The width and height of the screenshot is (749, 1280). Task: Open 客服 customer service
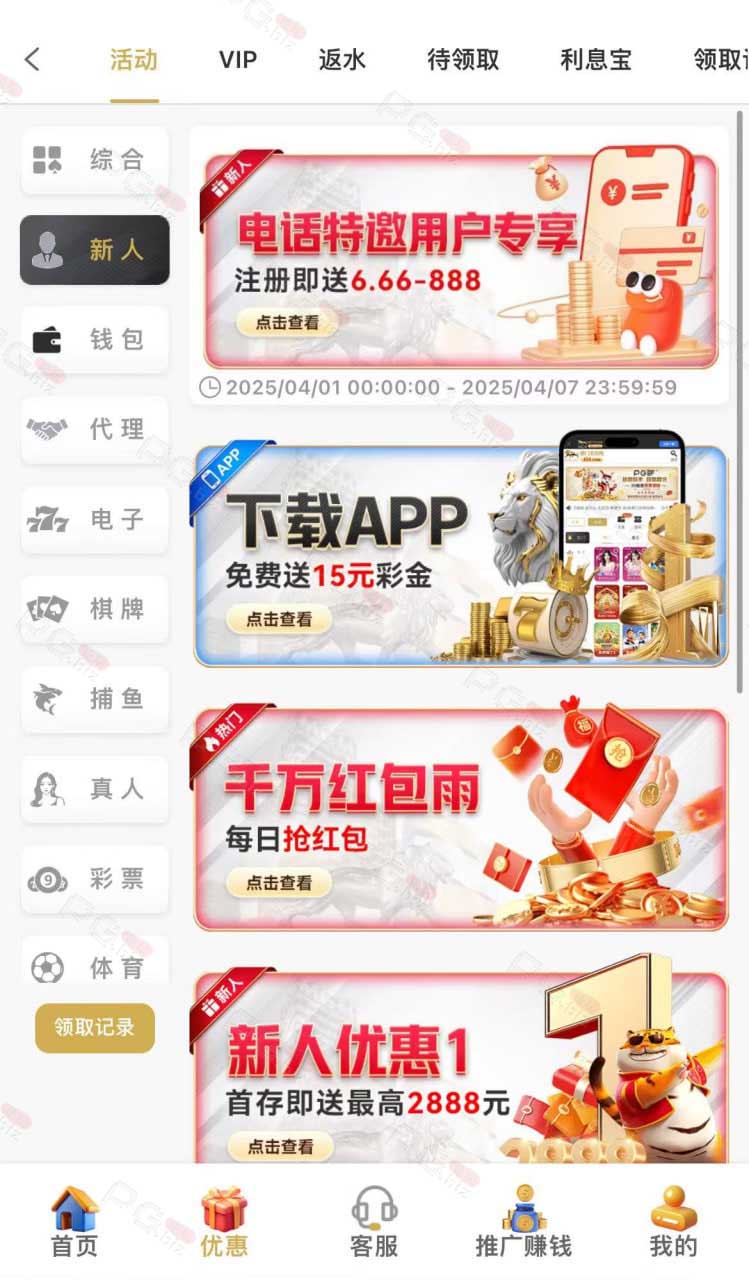374,1222
